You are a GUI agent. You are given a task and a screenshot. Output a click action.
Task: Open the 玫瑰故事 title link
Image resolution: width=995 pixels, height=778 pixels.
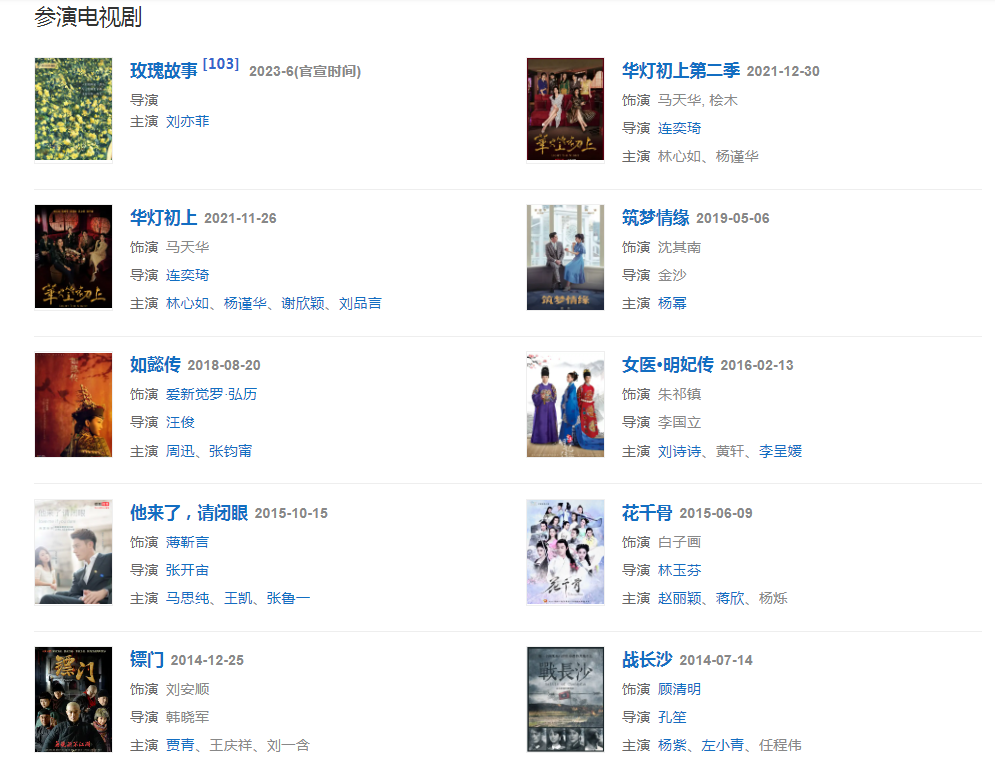point(164,71)
